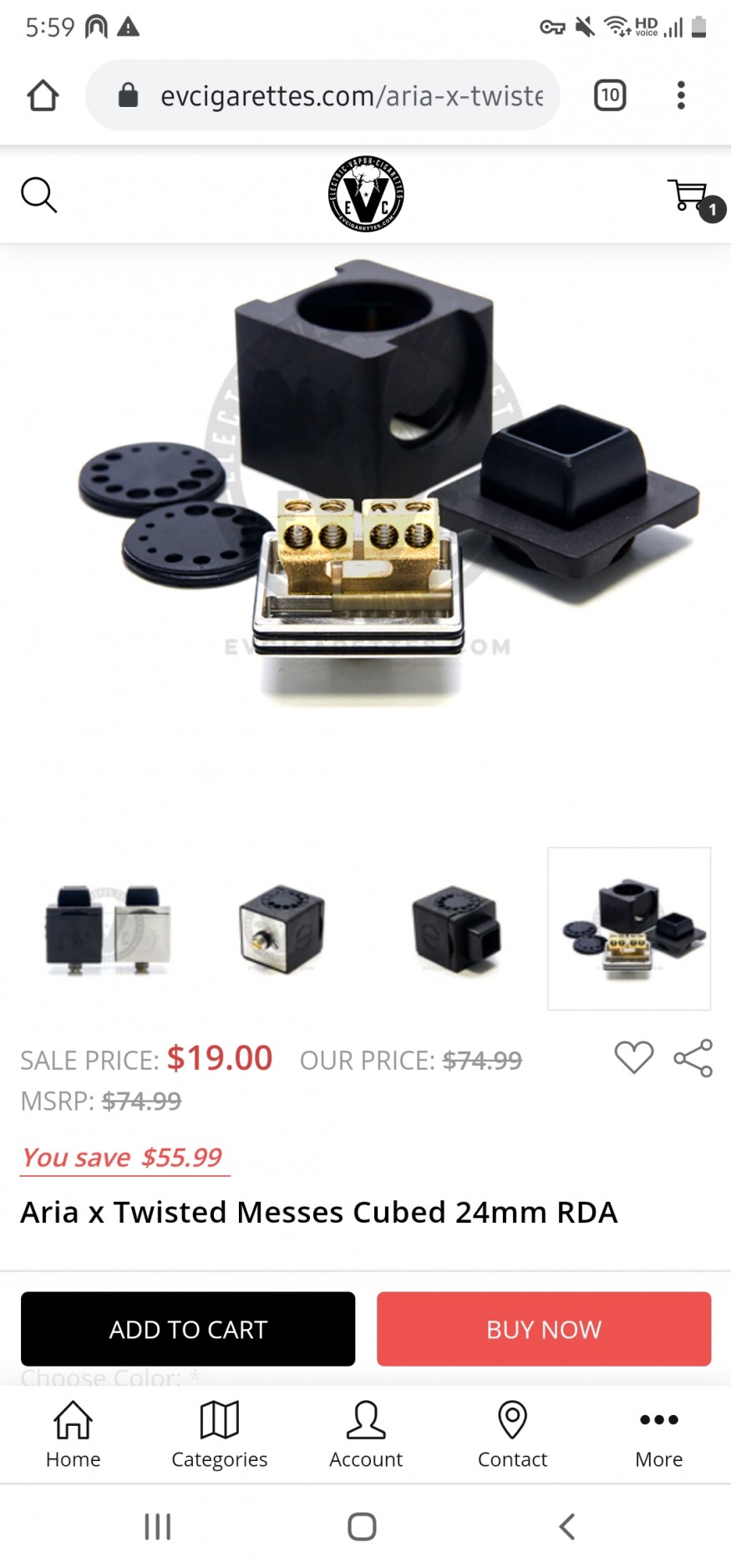
Task: Select the silver deck thumbnail
Action: coord(282,929)
